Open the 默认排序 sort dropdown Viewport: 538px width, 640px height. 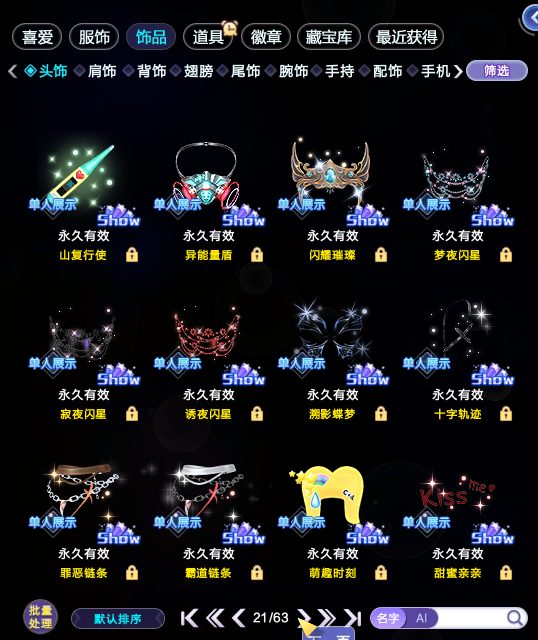pyautogui.click(x=118, y=619)
